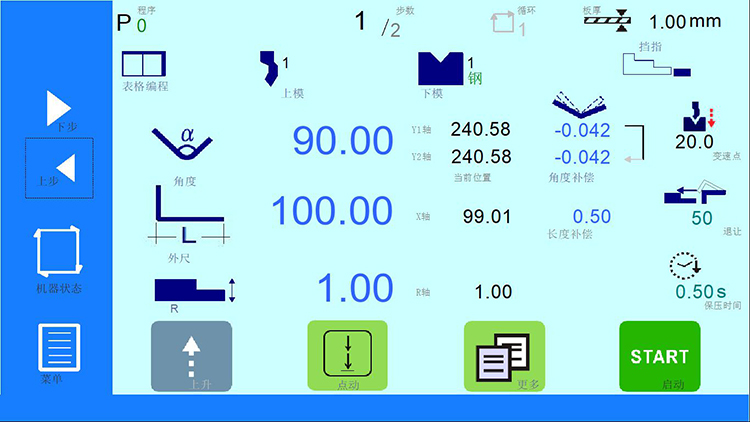Edit pressure hold time 0.50 s
Image resolution: width=750 pixels, height=422 pixels.
694,291
